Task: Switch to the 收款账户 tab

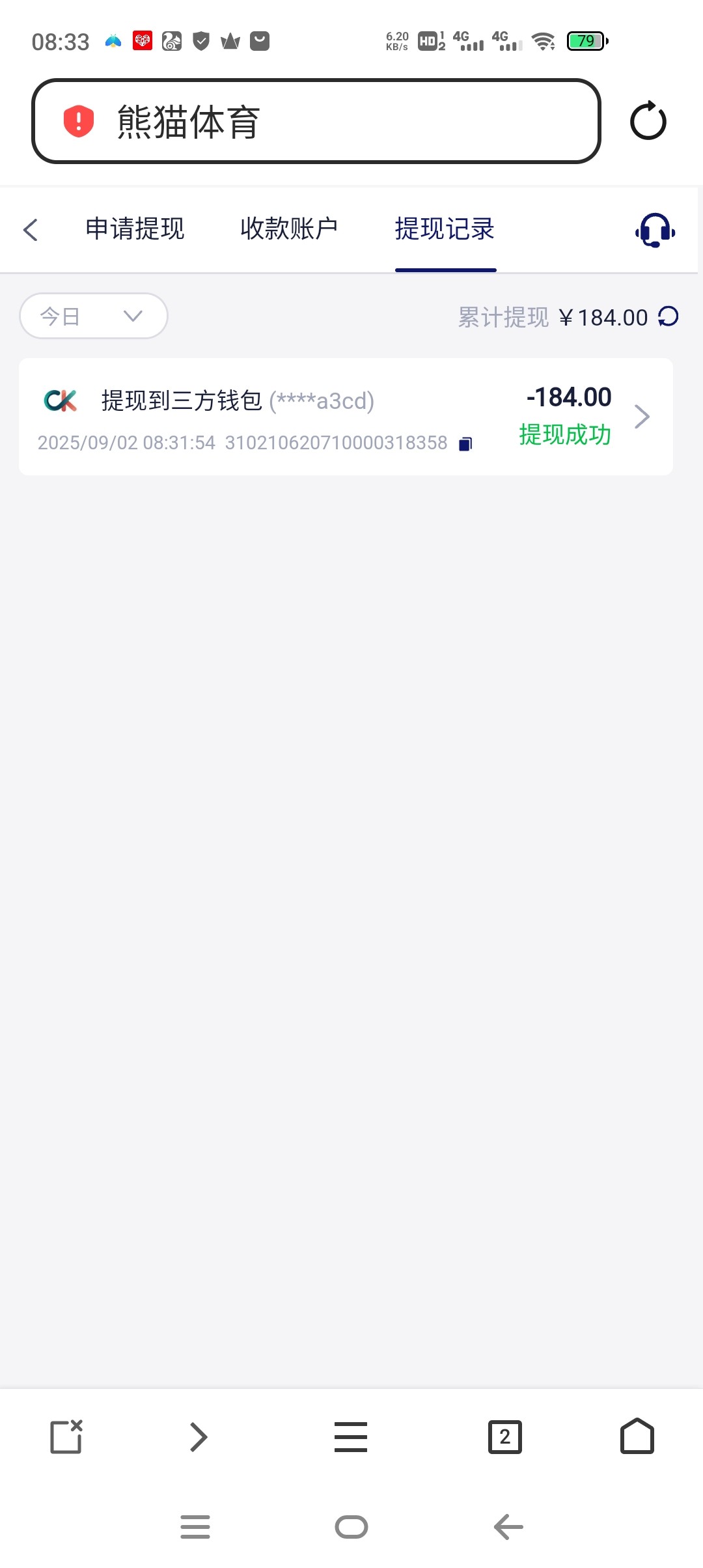Action: (289, 229)
